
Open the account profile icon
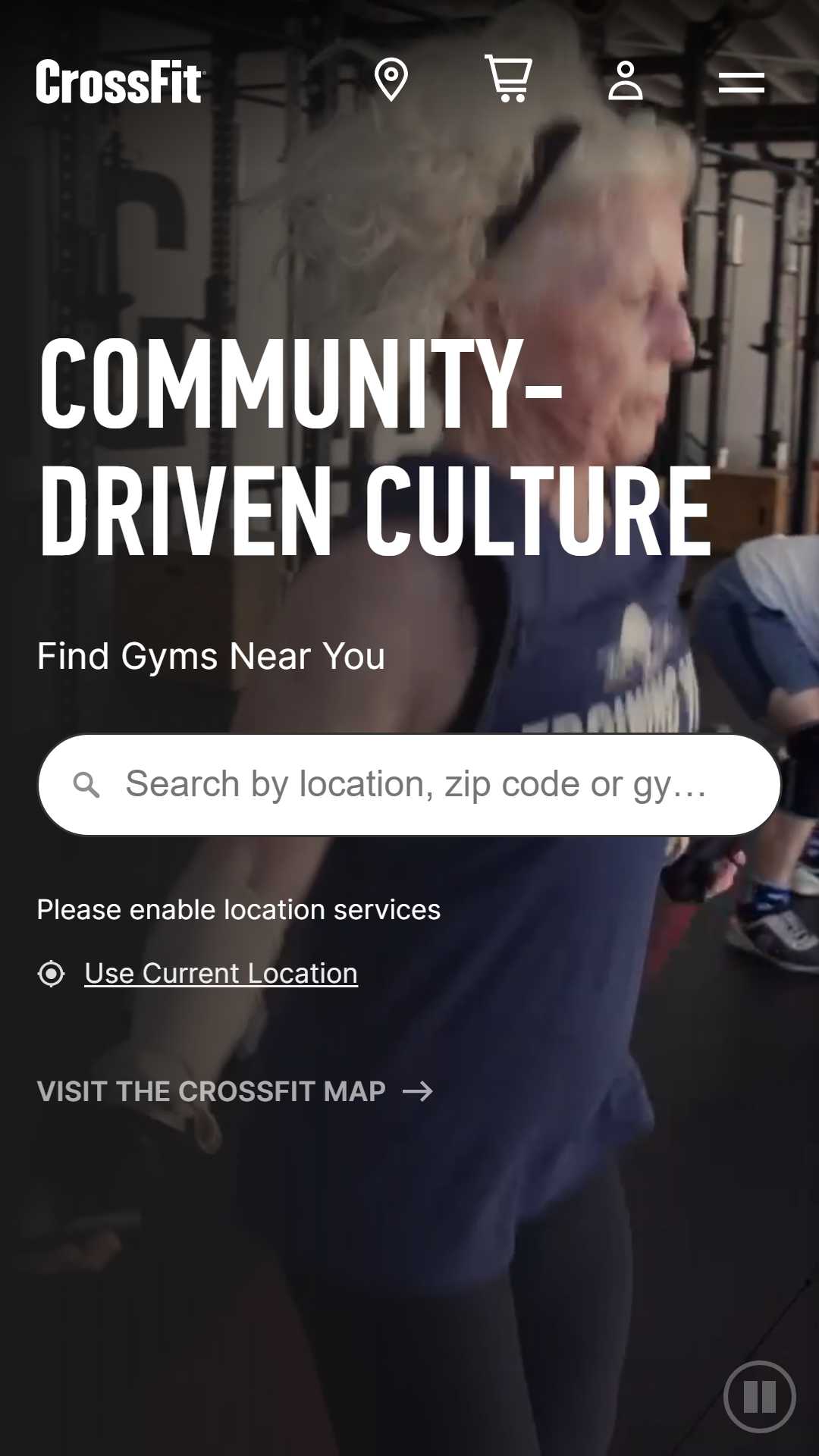(626, 81)
